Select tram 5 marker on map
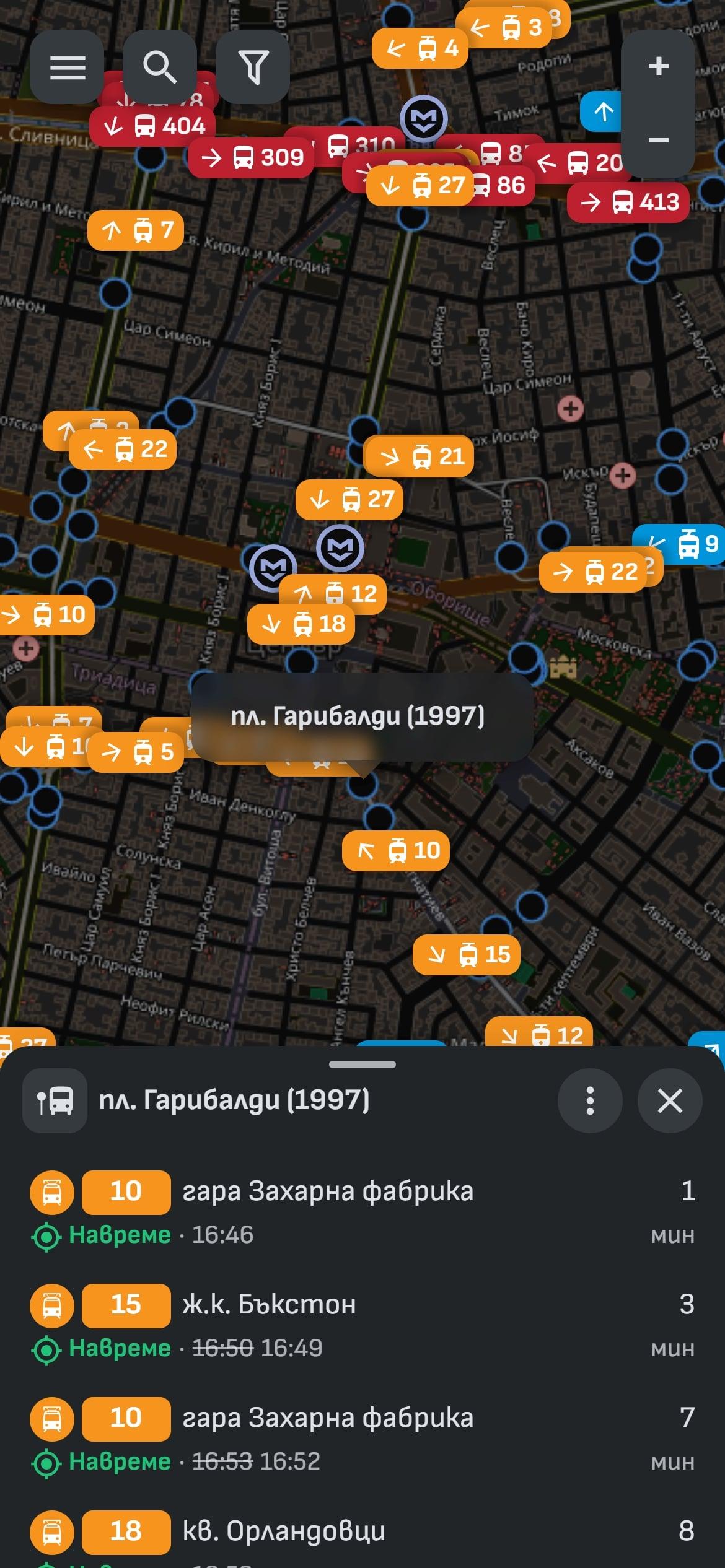725x1568 pixels. (x=136, y=752)
